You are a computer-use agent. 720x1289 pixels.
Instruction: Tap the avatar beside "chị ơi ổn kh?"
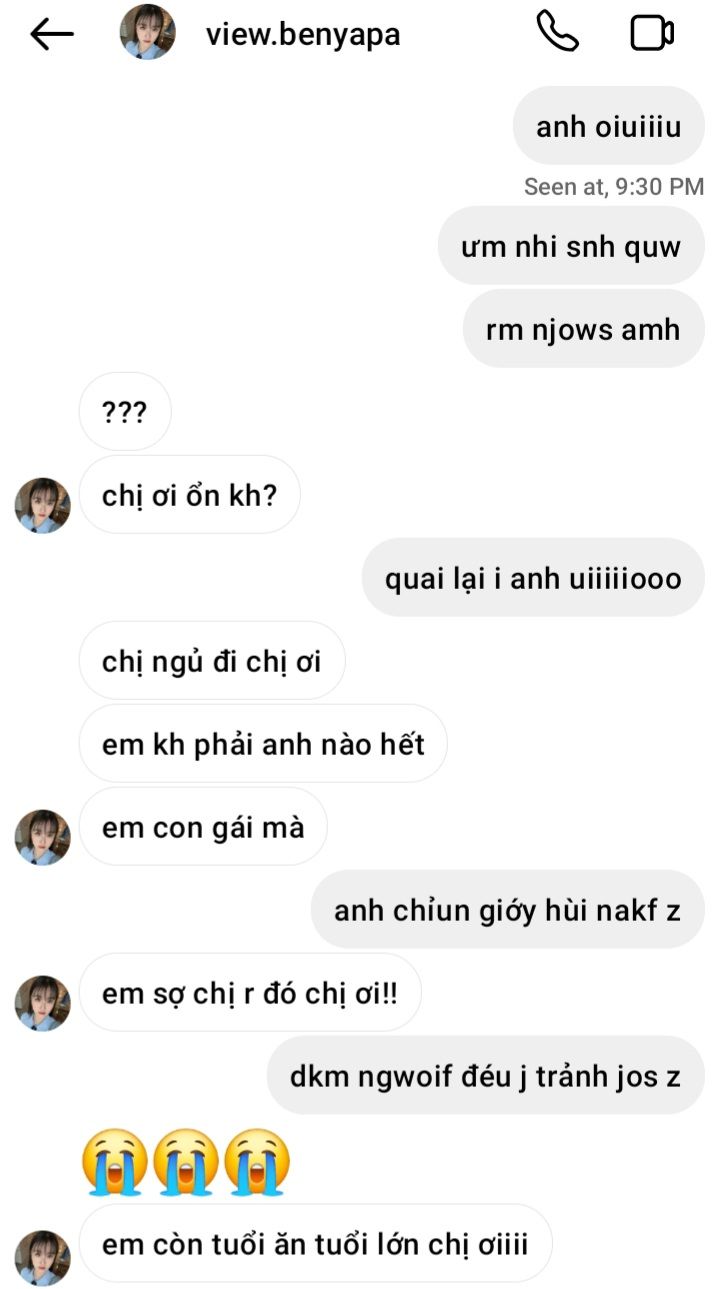coord(43,505)
